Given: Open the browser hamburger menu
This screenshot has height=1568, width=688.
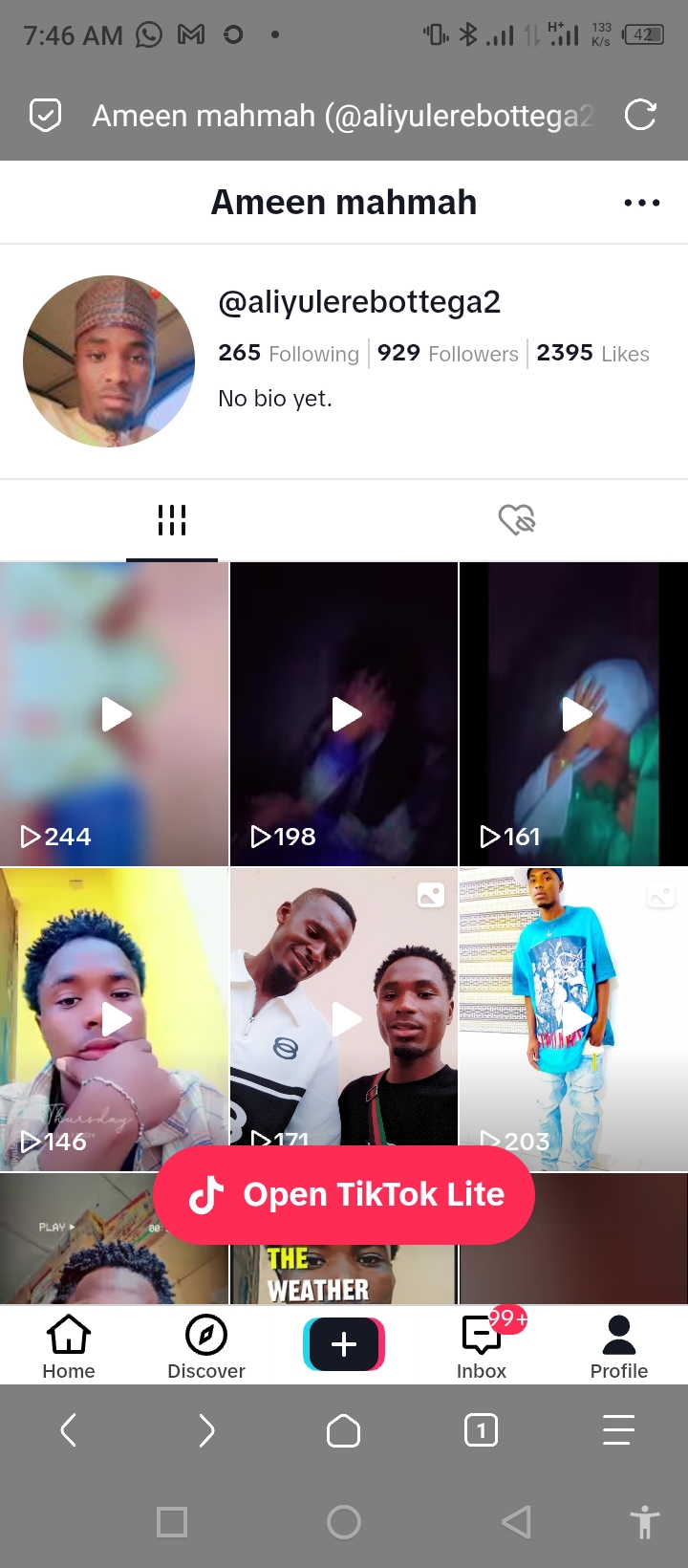Looking at the screenshot, I should click(618, 1430).
